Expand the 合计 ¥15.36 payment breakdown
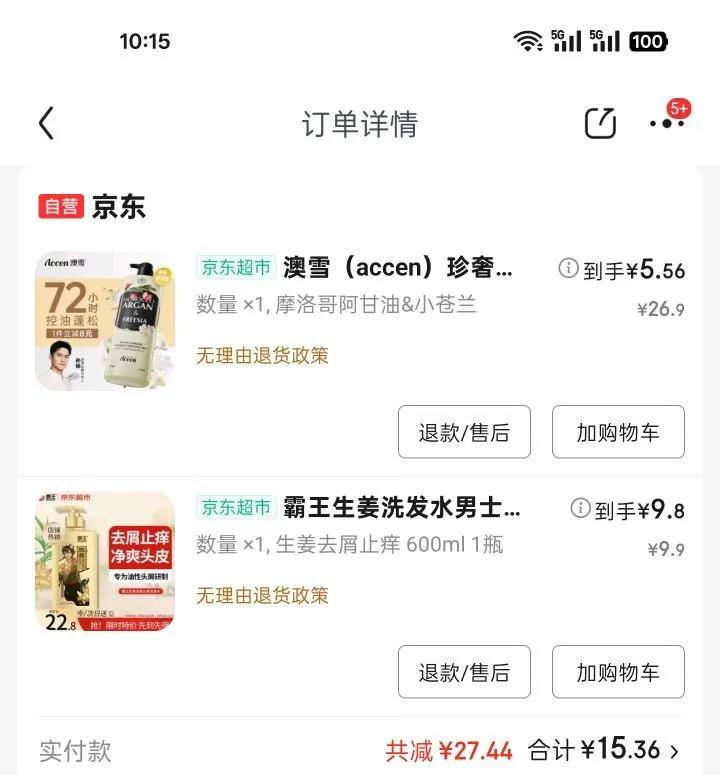 coord(674,751)
